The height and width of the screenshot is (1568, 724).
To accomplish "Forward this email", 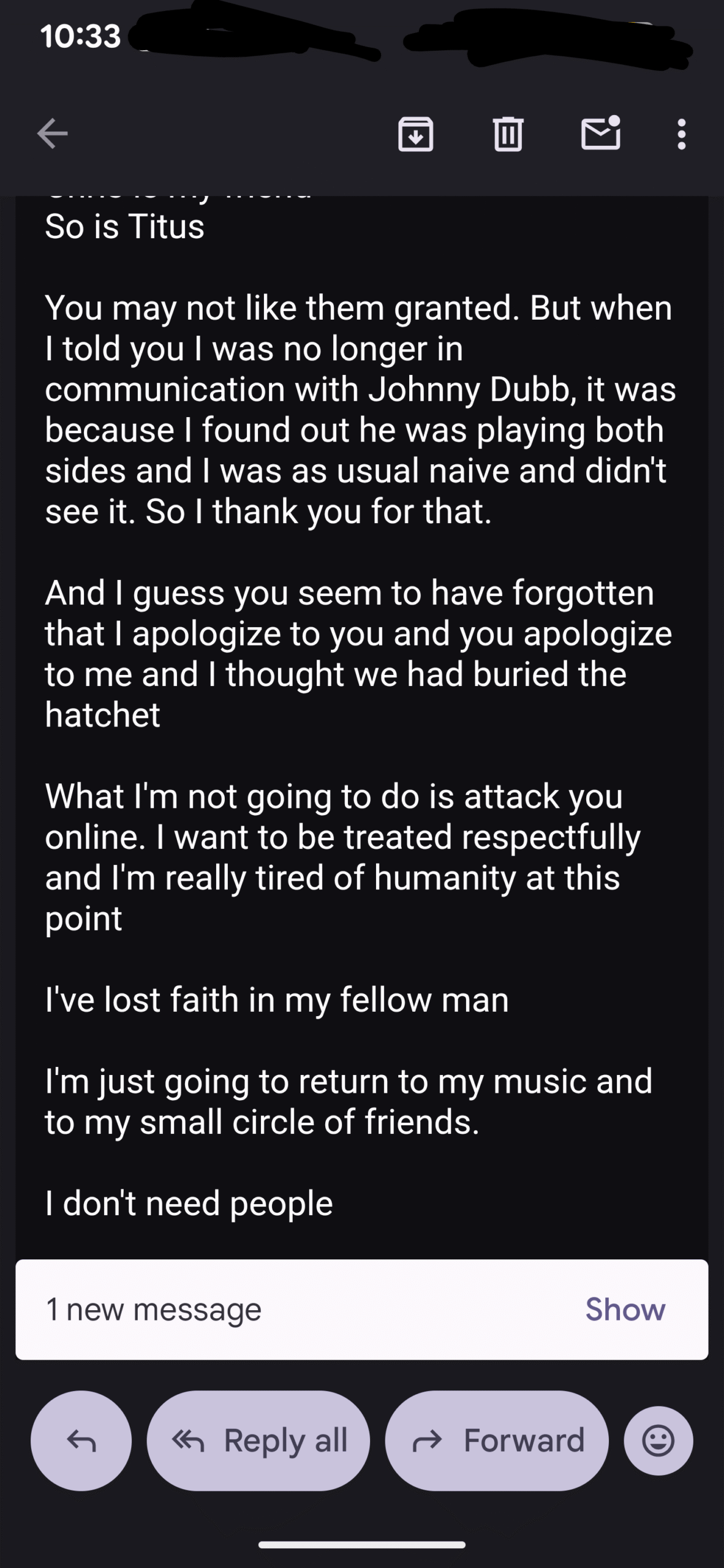I will (x=497, y=1441).
